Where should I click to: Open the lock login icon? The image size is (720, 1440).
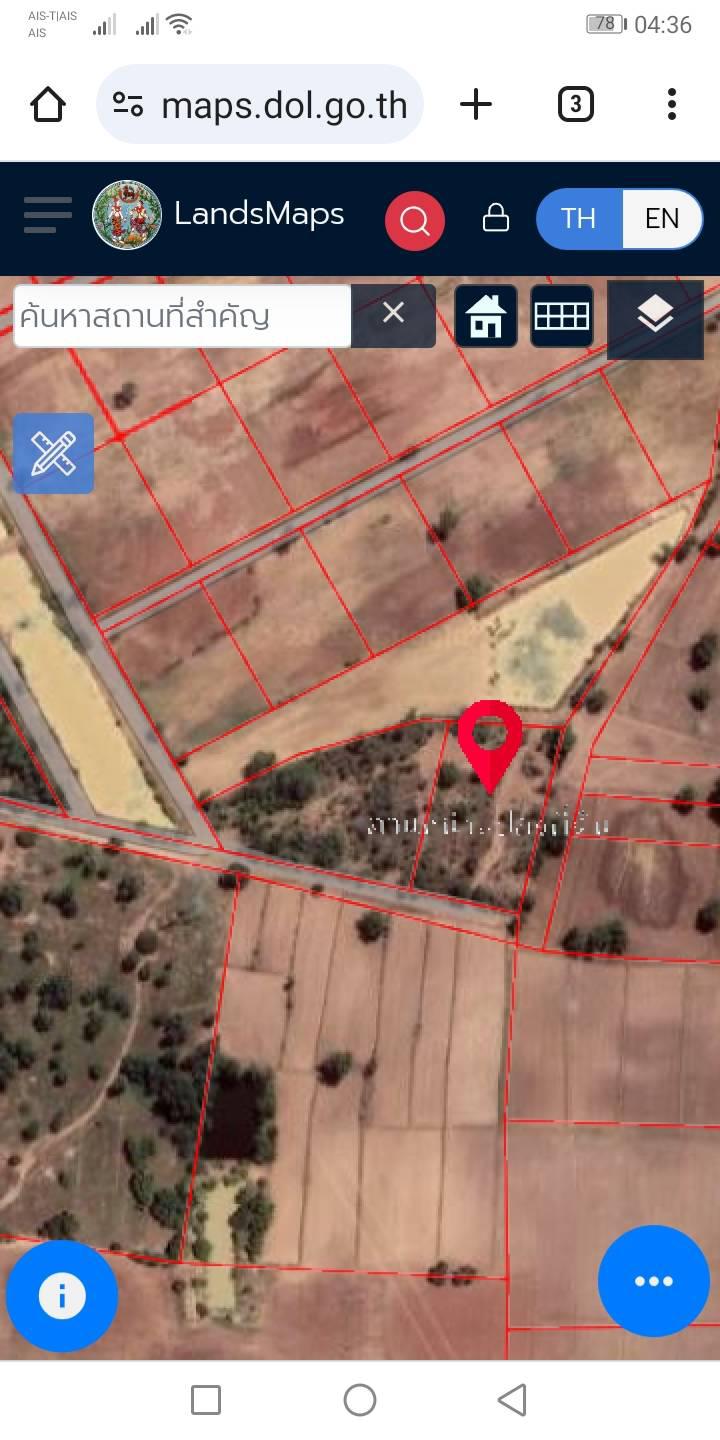(496, 218)
